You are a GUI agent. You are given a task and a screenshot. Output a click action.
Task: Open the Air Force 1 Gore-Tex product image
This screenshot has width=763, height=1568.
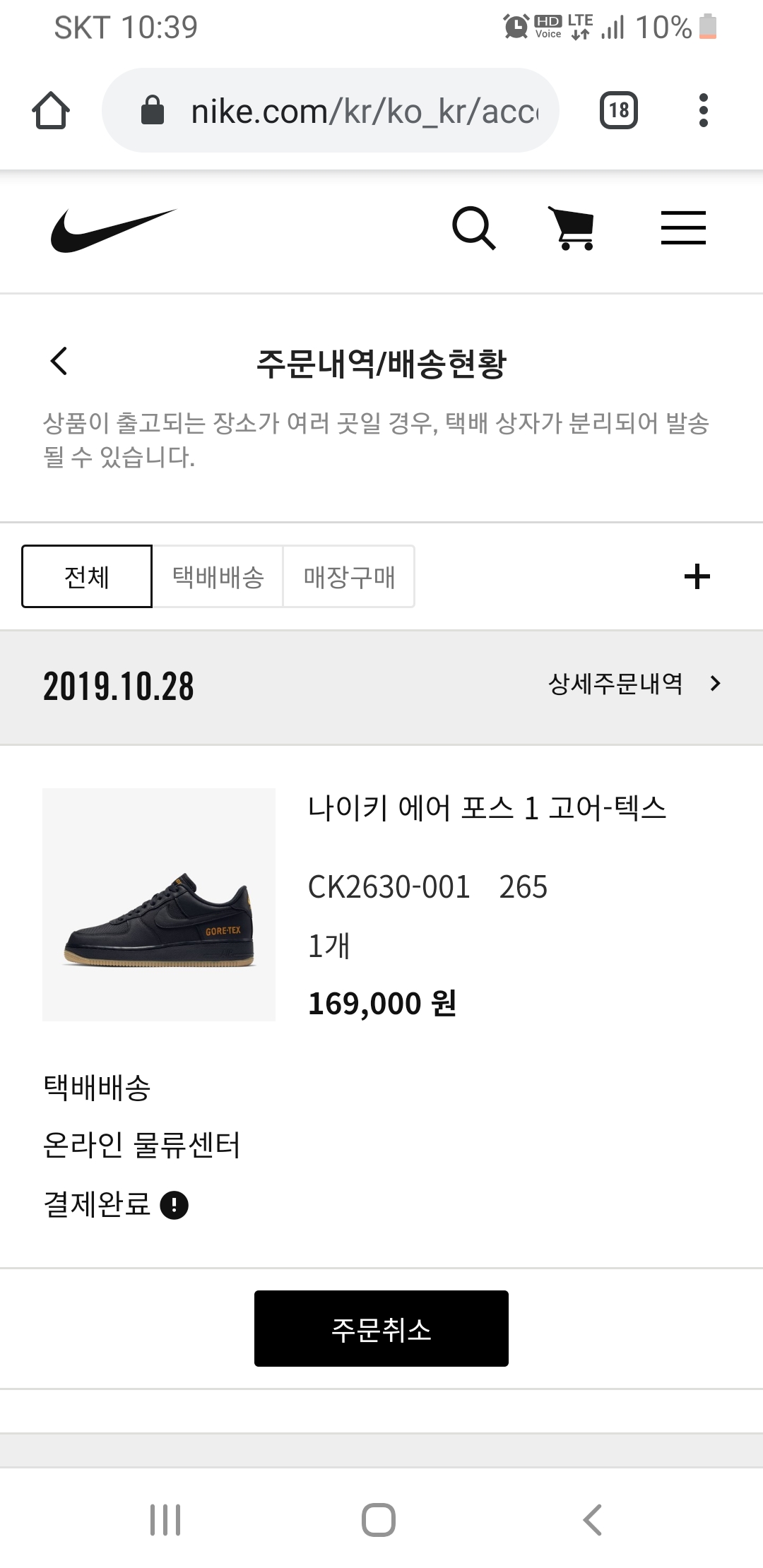tap(159, 905)
